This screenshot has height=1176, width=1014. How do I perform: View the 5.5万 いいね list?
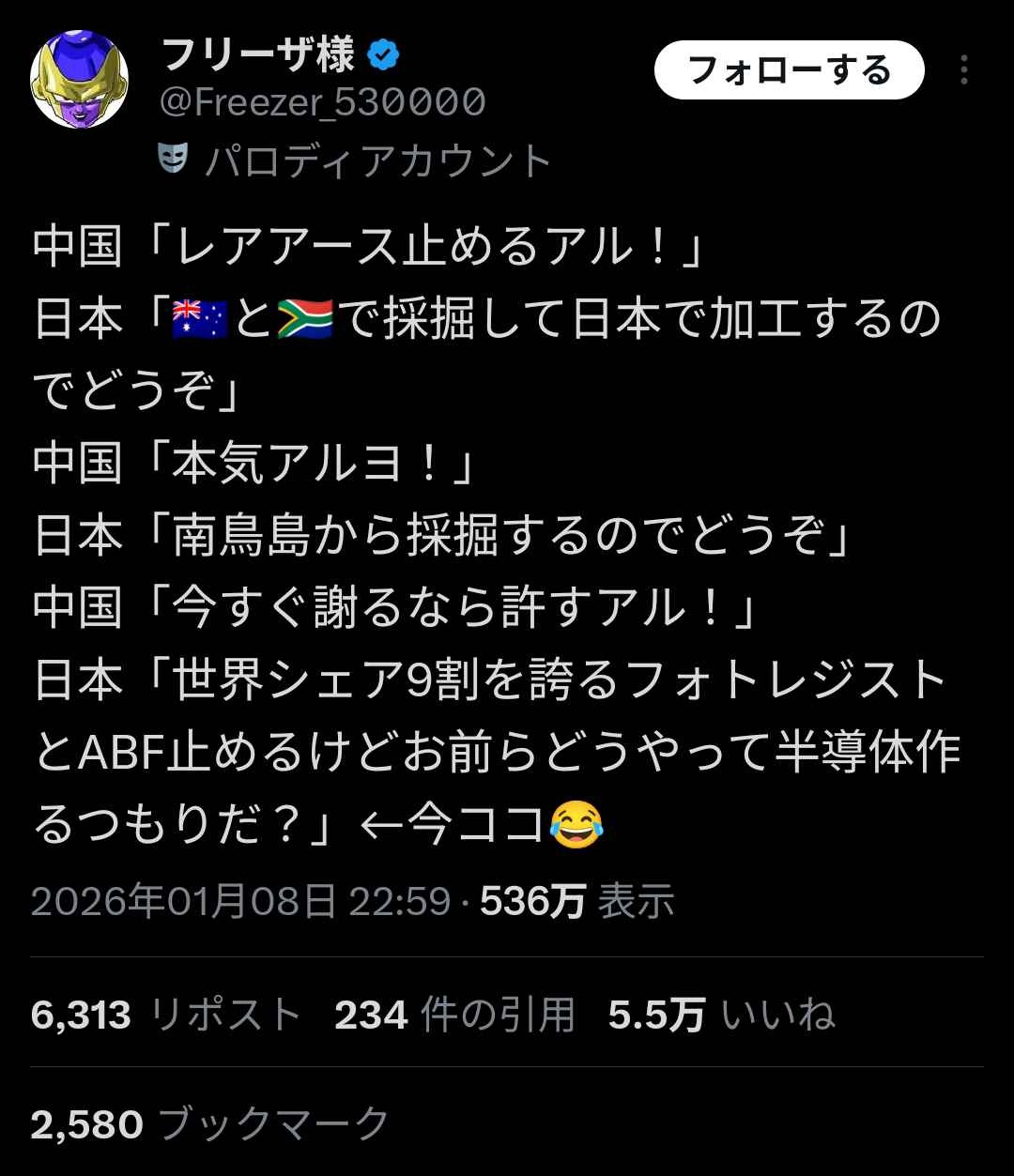pos(721,1015)
